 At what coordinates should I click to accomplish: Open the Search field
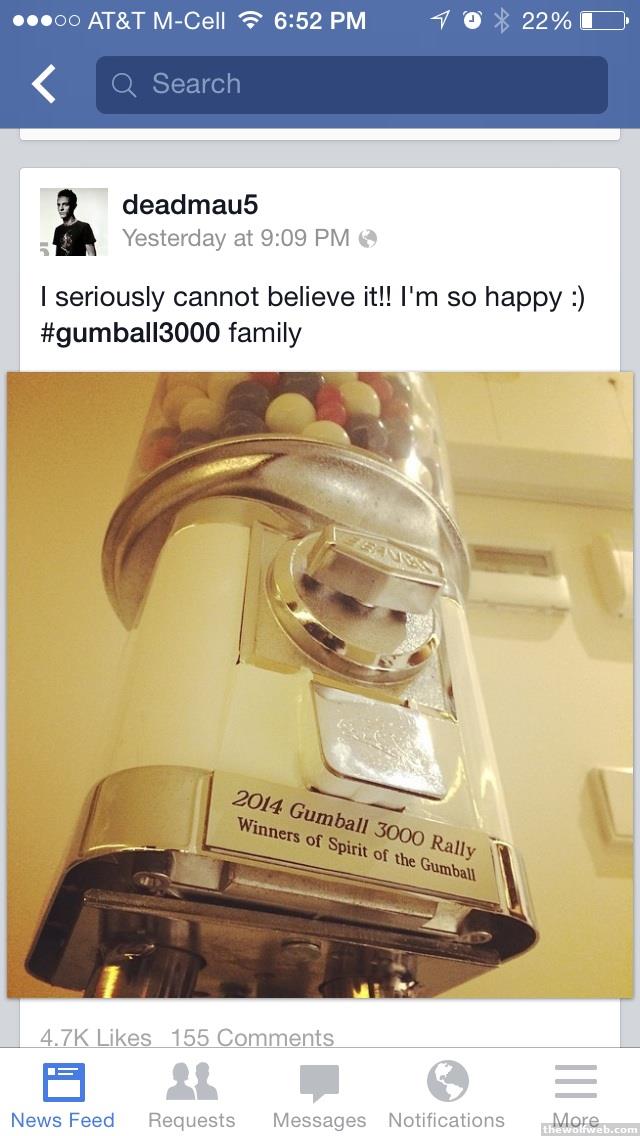pyautogui.click(x=351, y=84)
